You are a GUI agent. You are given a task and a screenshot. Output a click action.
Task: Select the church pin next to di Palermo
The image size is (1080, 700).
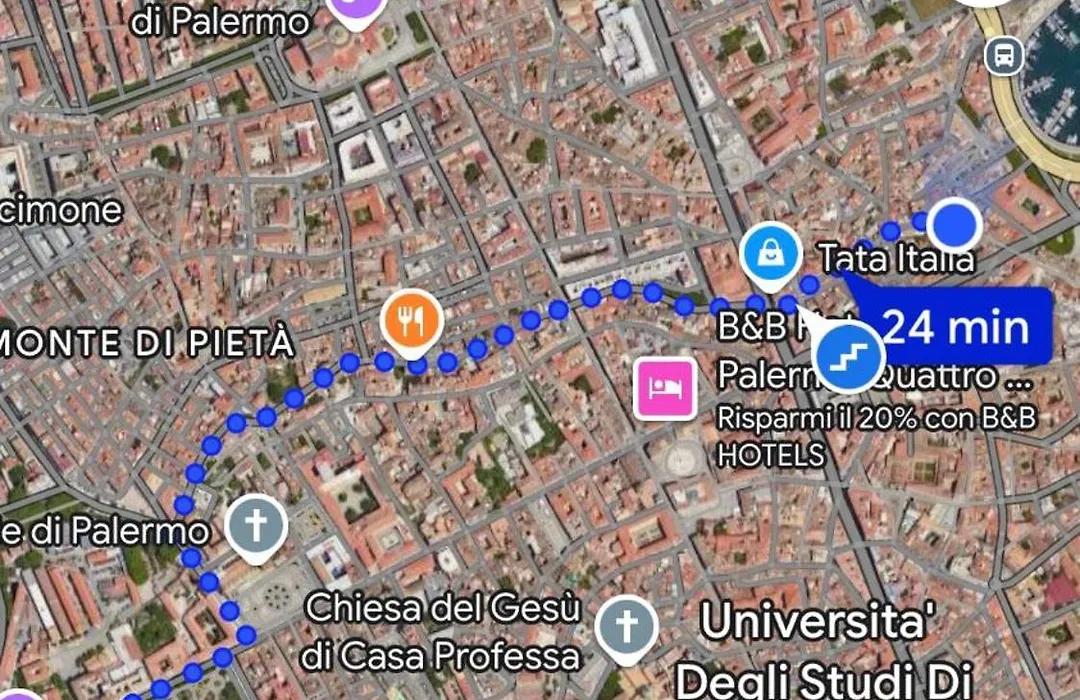[256, 527]
